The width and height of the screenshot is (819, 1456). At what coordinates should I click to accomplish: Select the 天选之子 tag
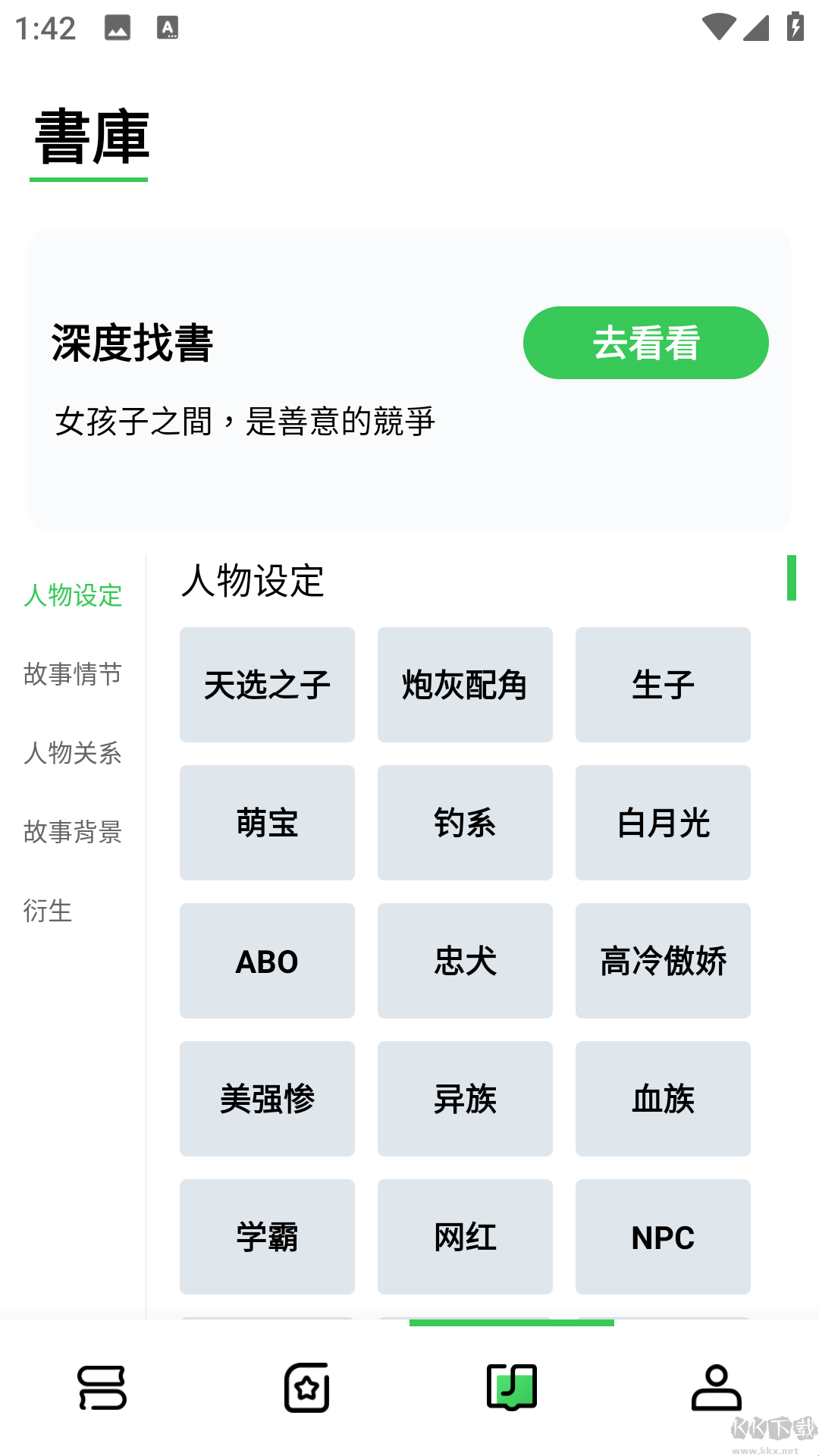coord(267,684)
